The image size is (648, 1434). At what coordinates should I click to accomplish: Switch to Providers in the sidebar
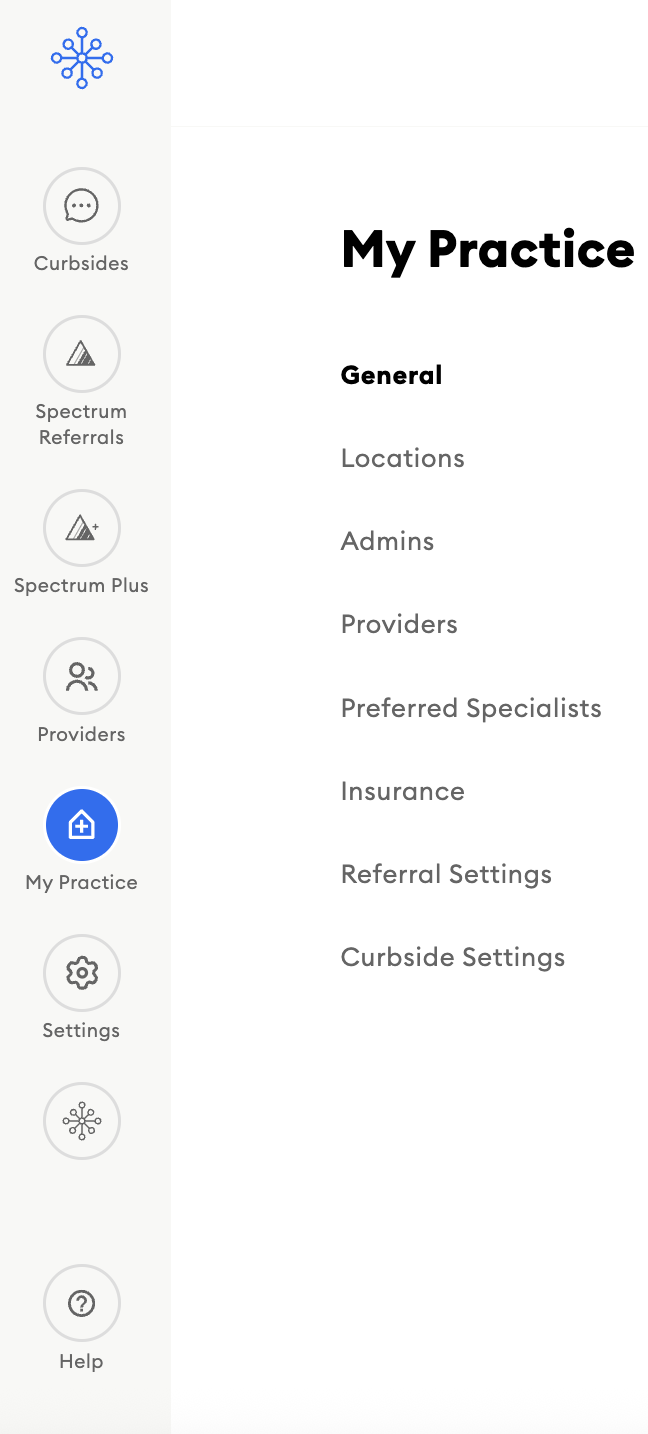click(x=81, y=677)
